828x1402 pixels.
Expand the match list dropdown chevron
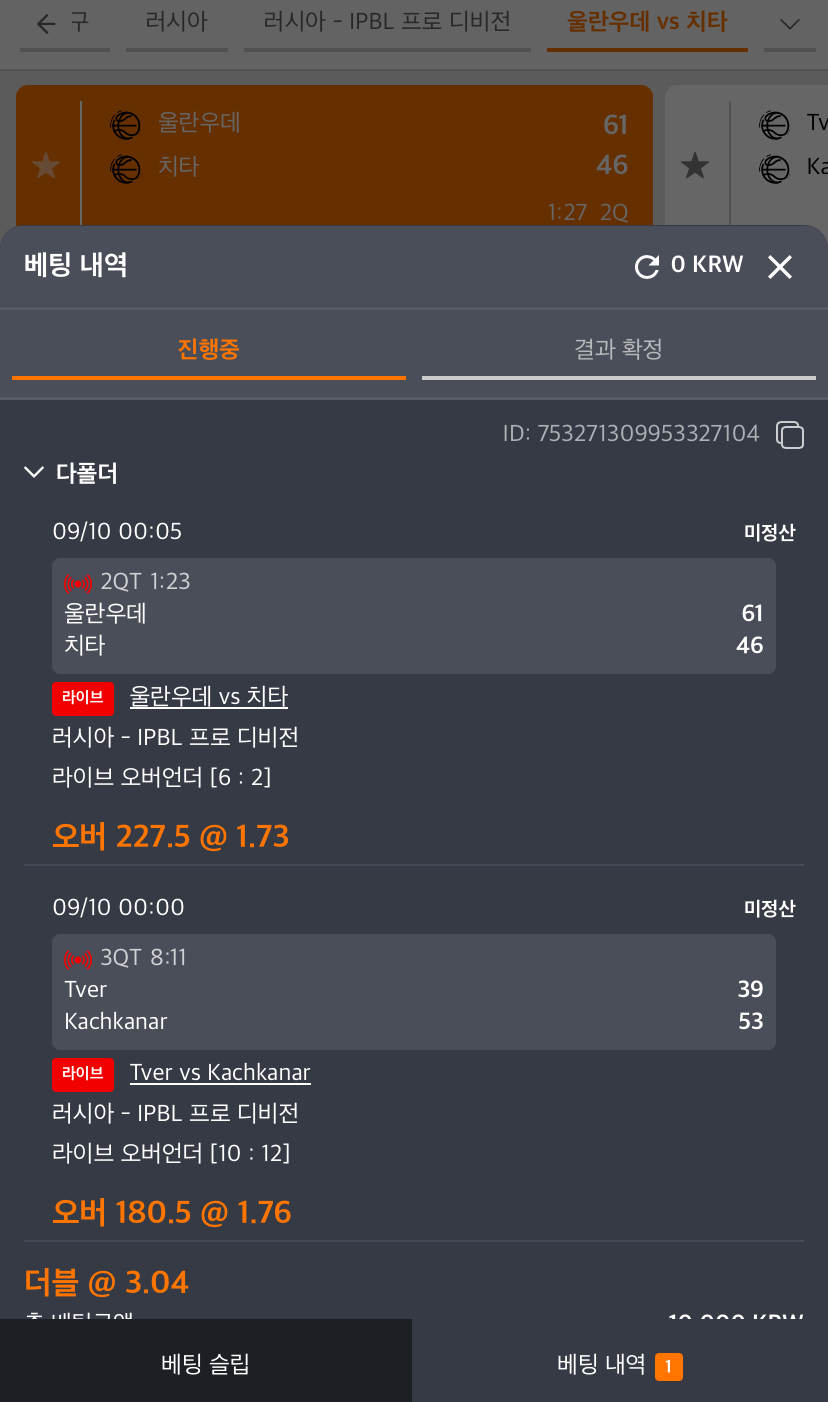(789, 24)
